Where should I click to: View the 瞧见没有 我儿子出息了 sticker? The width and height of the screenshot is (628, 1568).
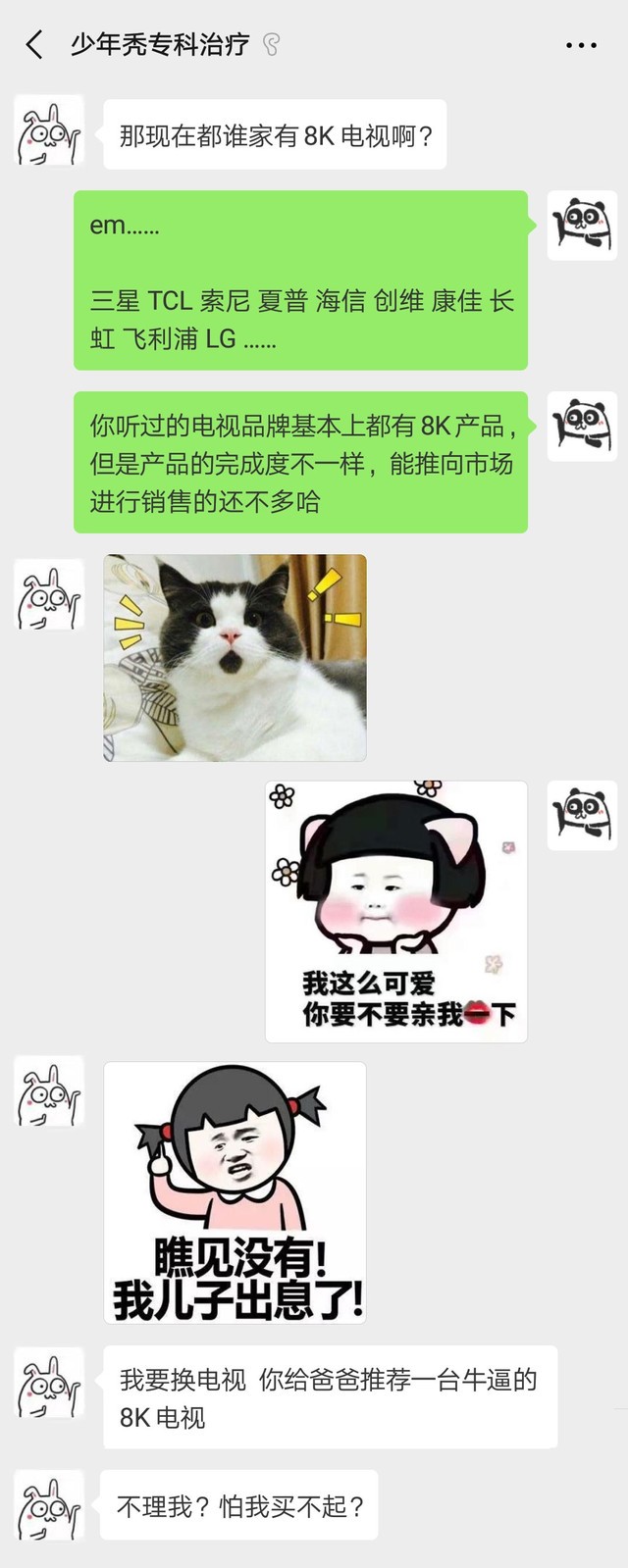click(x=235, y=1192)
